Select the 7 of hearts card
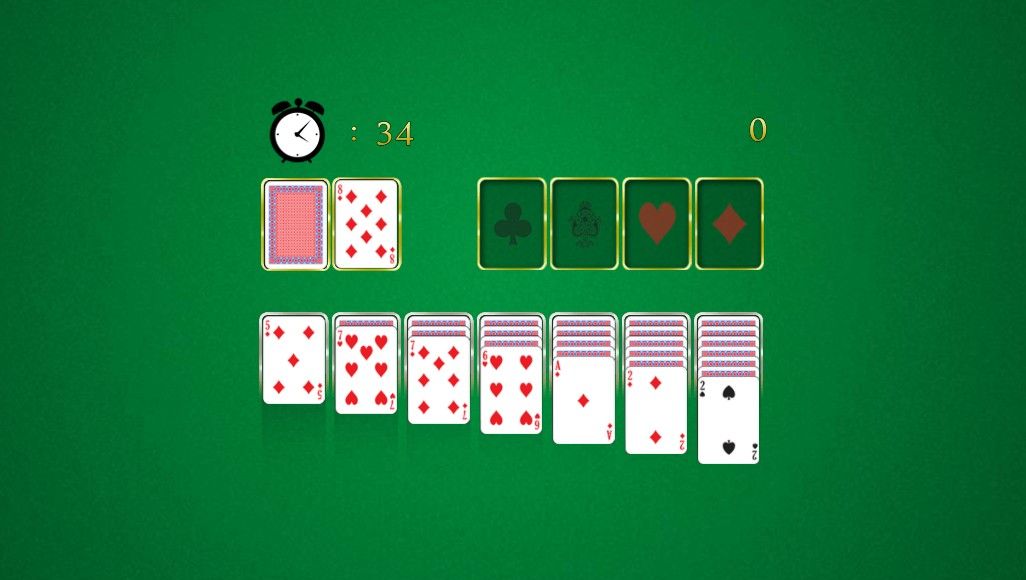 click(x=366, y=370)
